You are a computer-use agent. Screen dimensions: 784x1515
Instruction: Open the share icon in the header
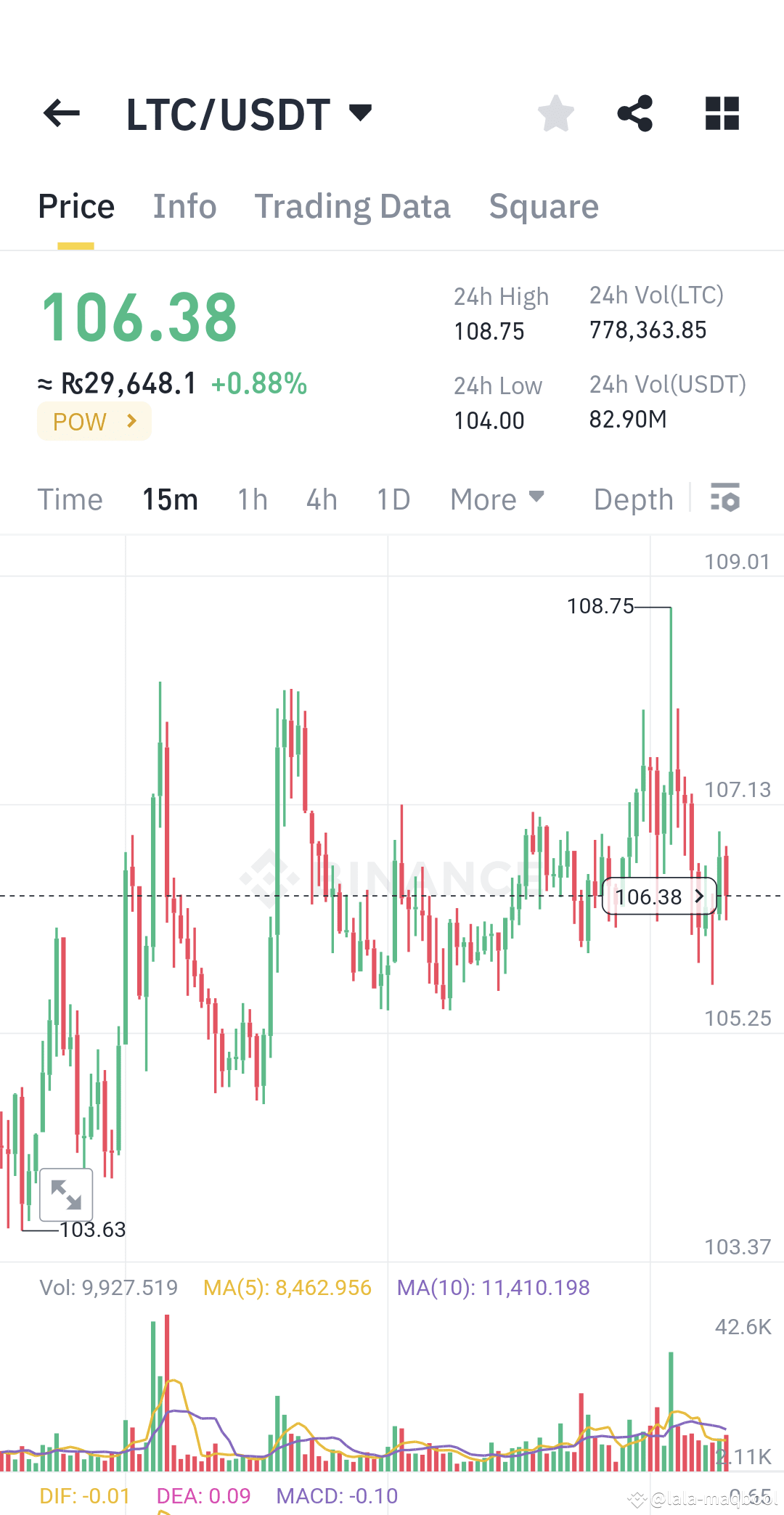[634, 113]
